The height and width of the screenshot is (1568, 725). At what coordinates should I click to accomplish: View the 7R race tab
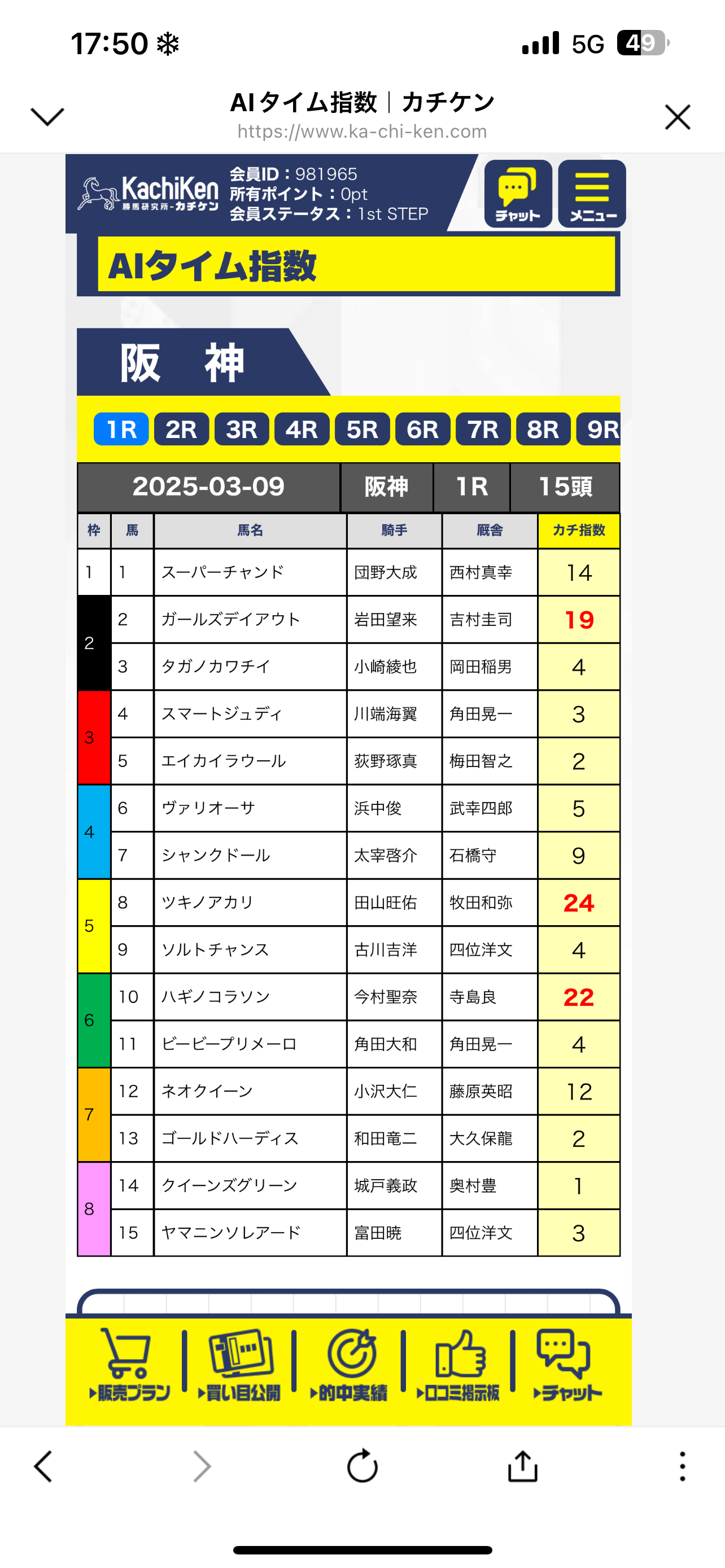coord(483,429)
